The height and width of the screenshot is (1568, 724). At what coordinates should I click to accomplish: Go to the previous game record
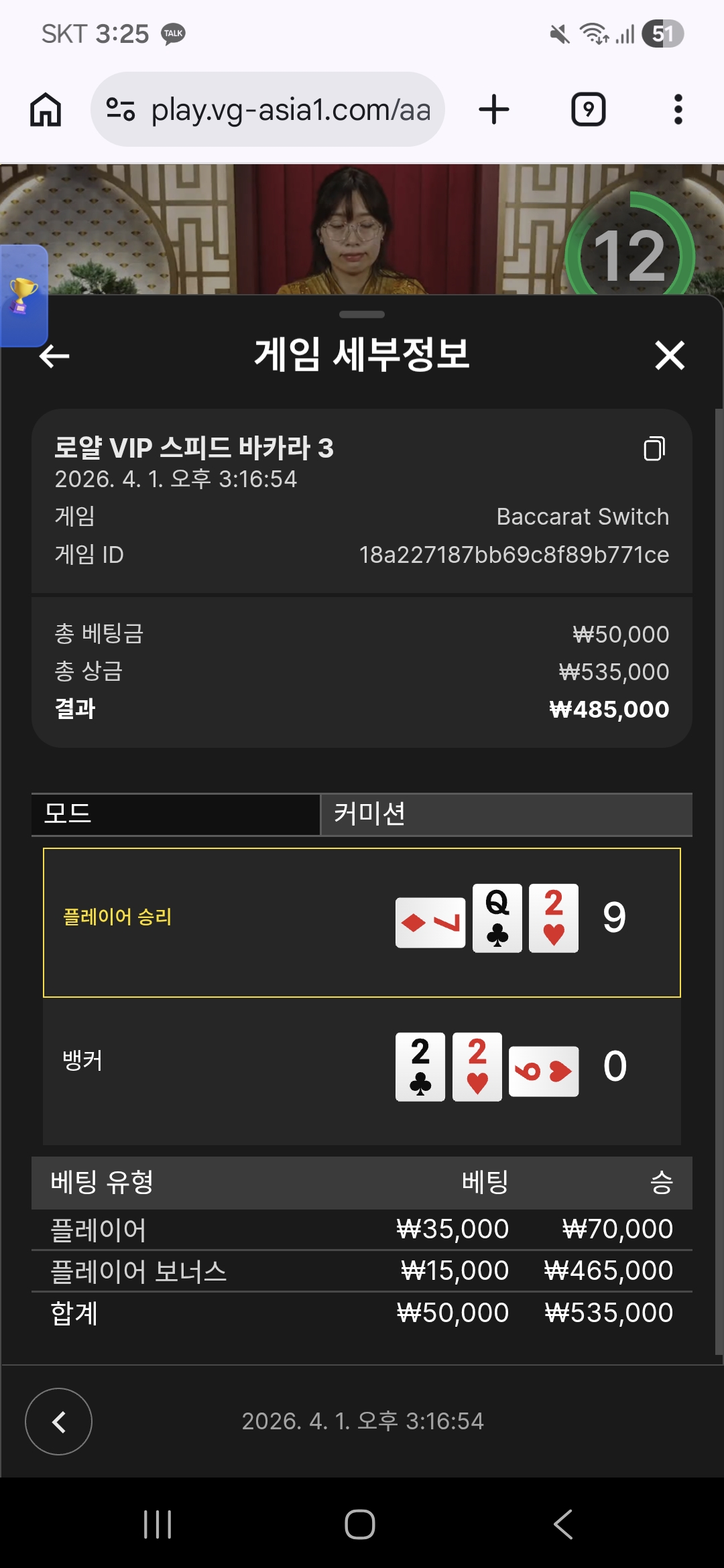[x=59, y=1421]
